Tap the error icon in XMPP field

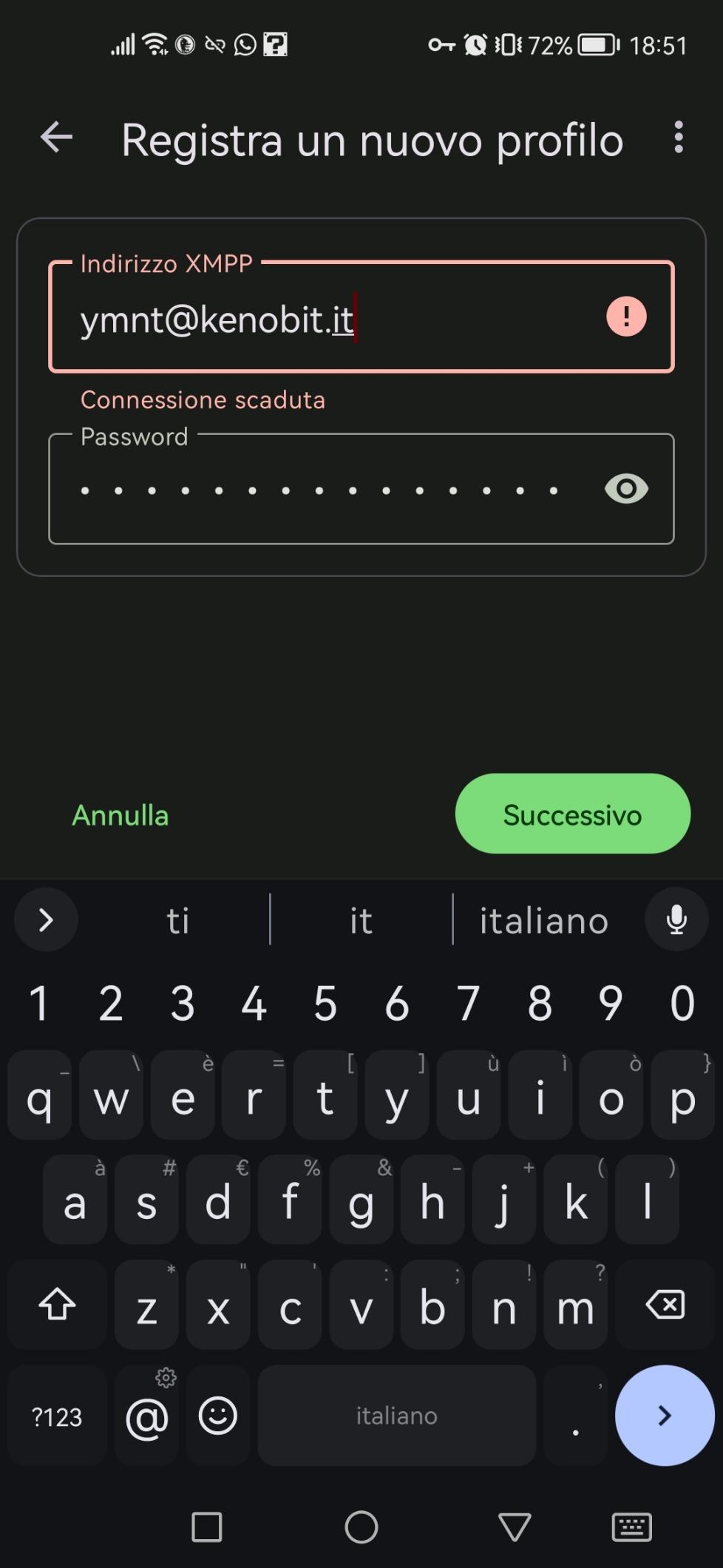tap(626, 317)
